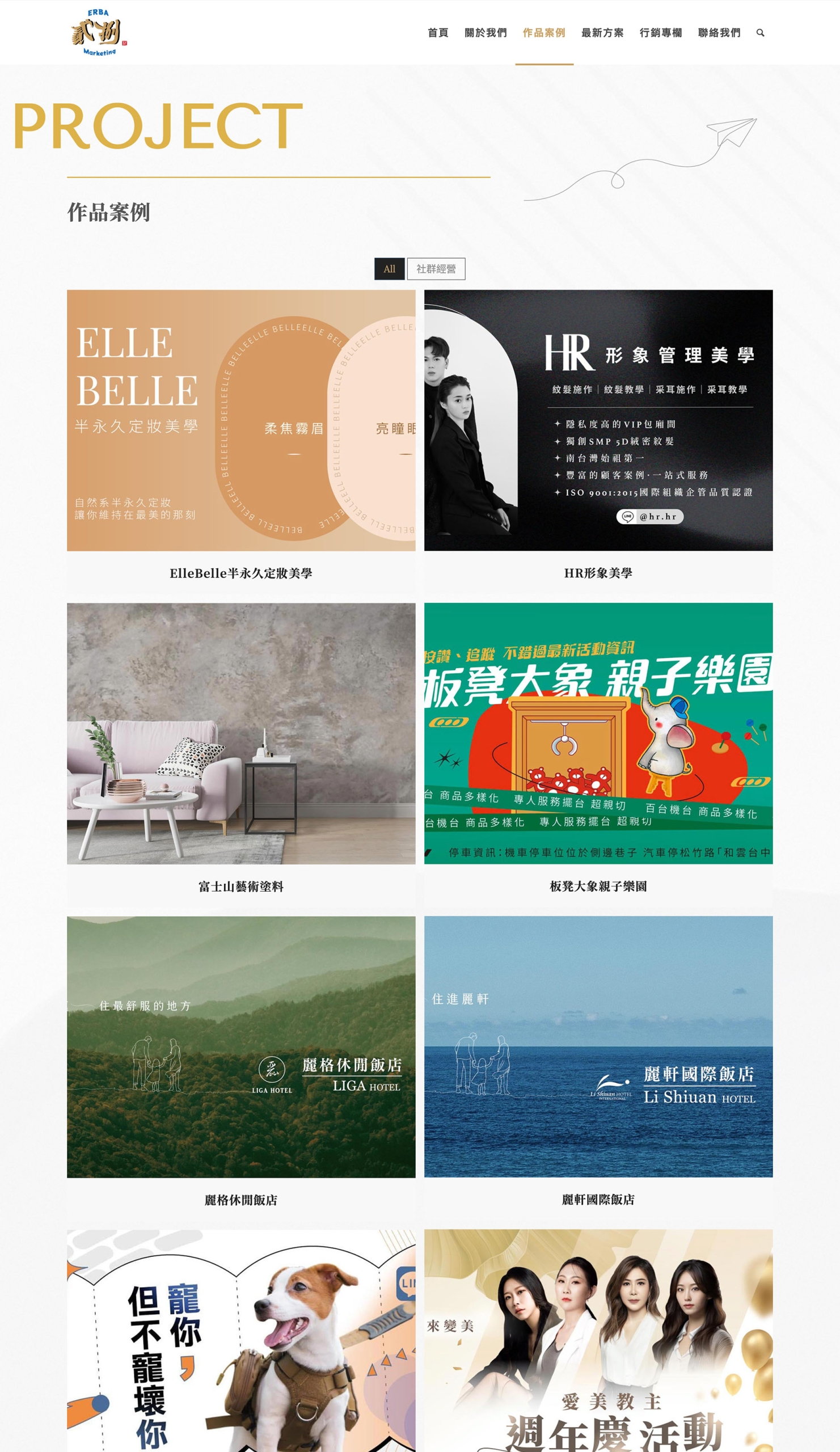840x1452 pixels.
Task: Open the 愛美教主 週年慶活動 project
Action: click(x=598, y=1343)
